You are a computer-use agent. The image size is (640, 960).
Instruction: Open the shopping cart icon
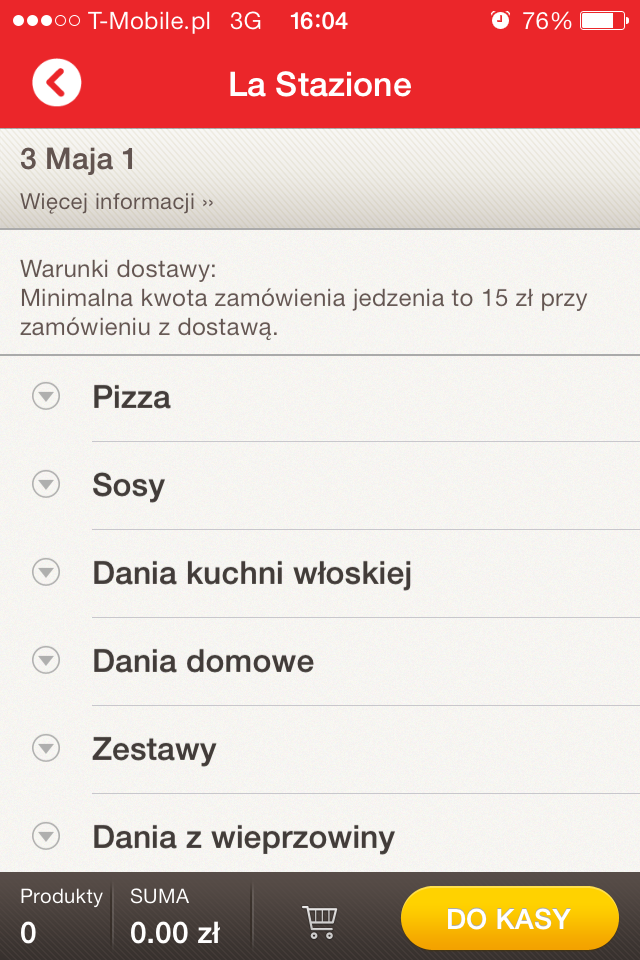point(320,920)
